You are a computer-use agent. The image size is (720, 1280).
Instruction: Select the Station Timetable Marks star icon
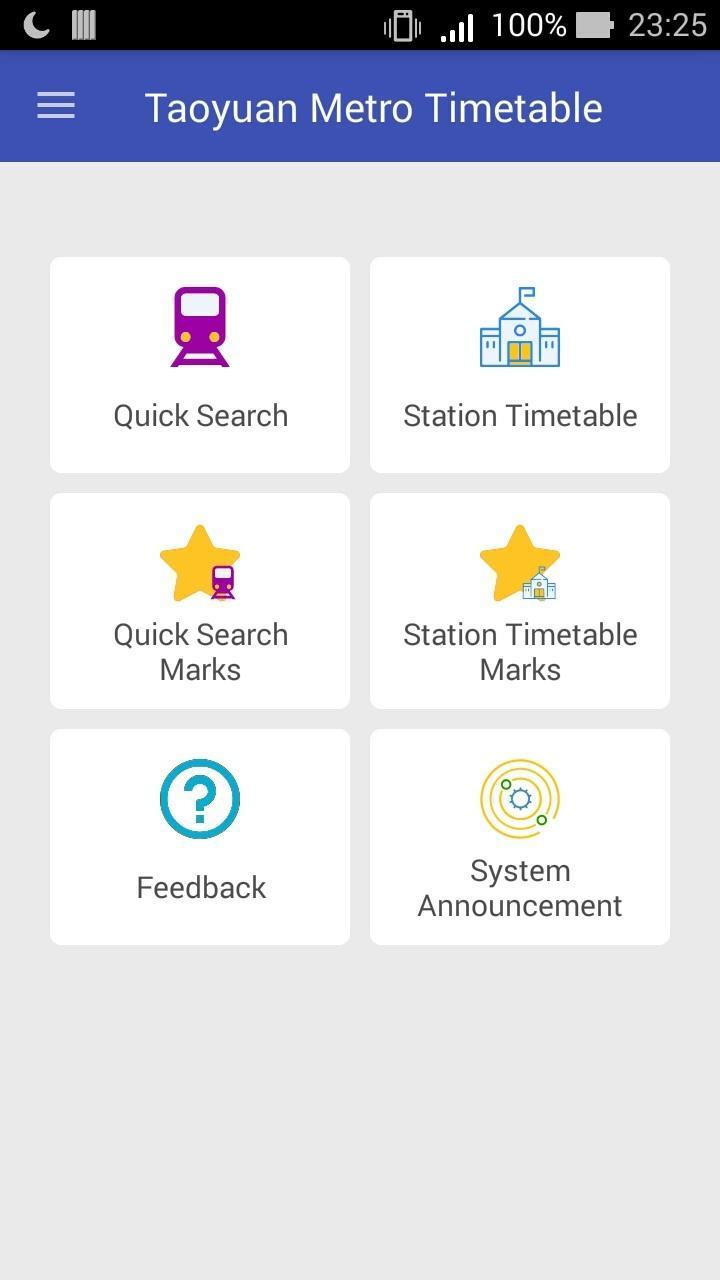pyautogui.click(x=519, y=560)
